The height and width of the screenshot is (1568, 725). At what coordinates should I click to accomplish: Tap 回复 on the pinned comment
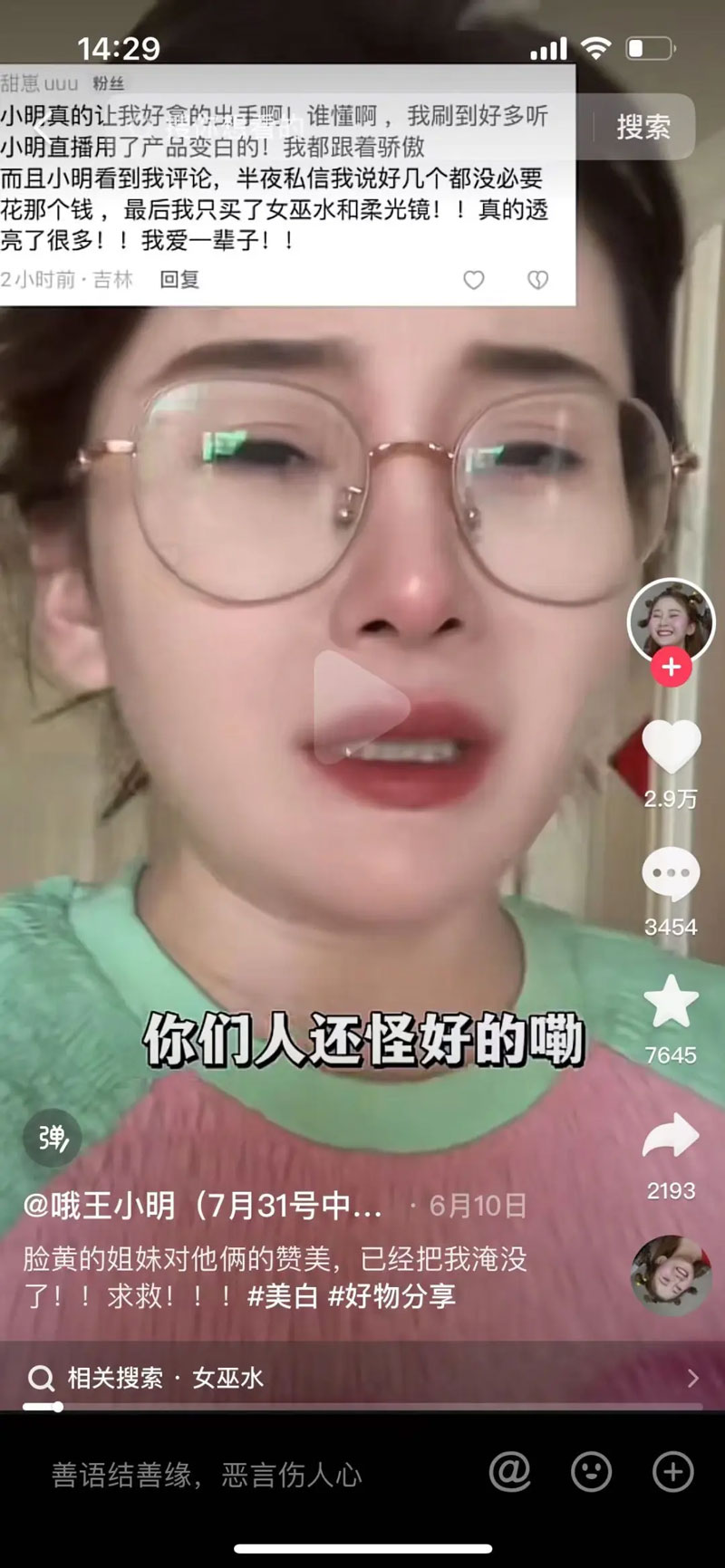tap(179, 280)
